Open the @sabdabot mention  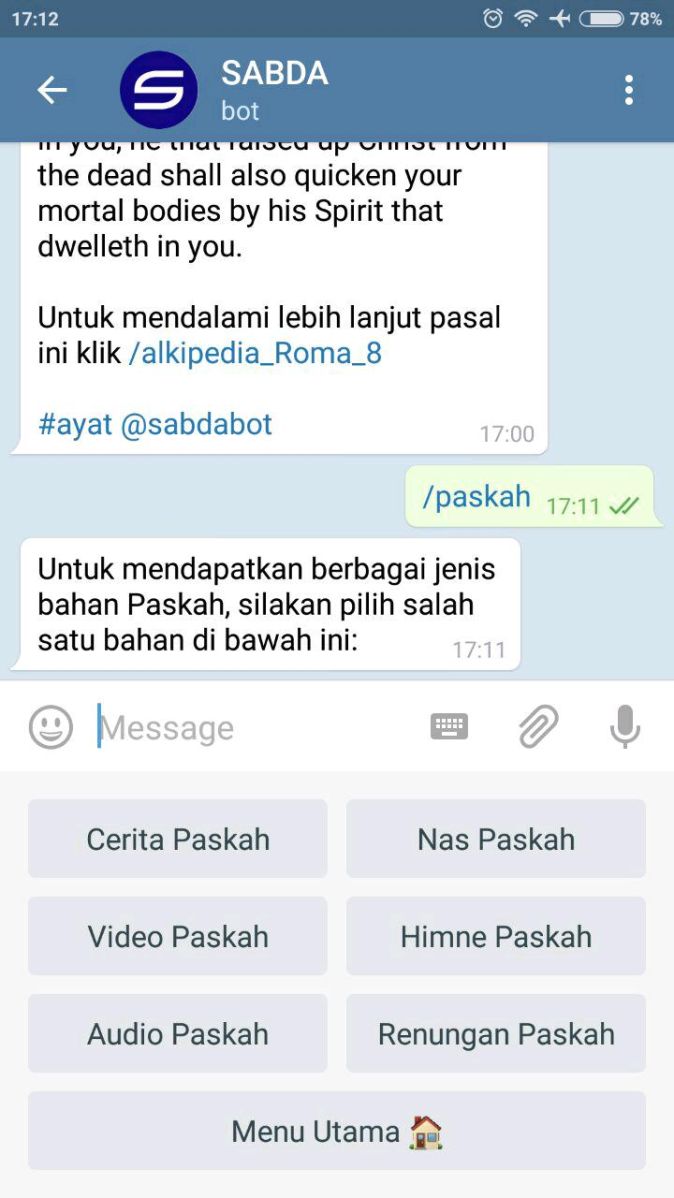pyautogui.click(x=196, y=424)
